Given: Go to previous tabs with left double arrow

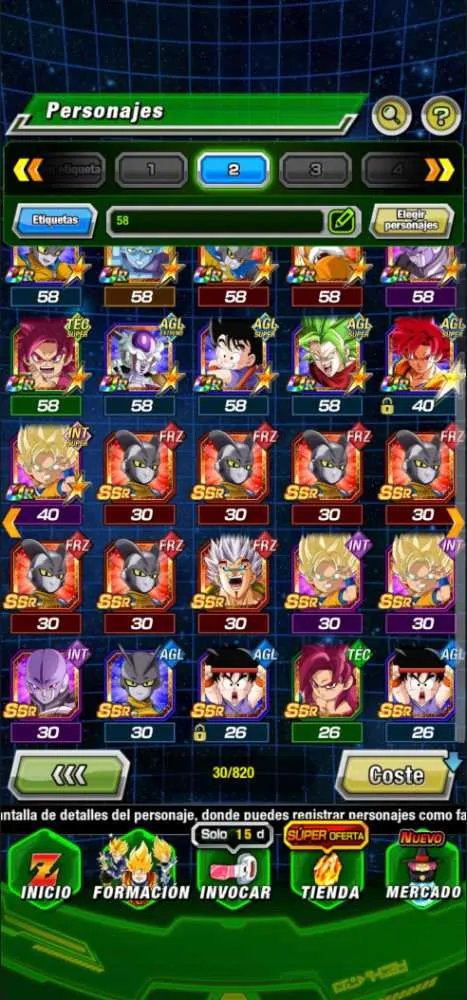Looking at the screenshot, I should pos(27,170).
